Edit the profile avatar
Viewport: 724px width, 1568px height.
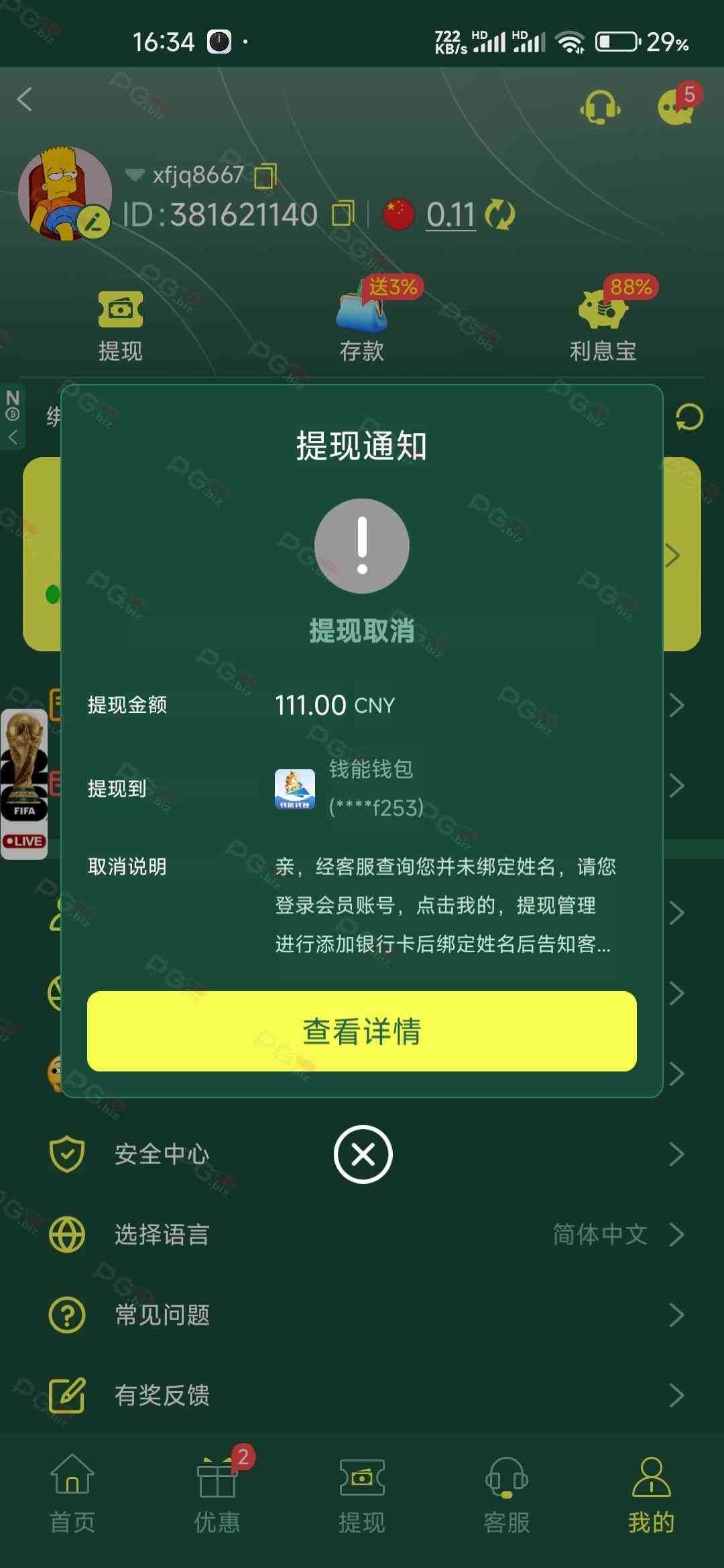[x=93, y=221]
